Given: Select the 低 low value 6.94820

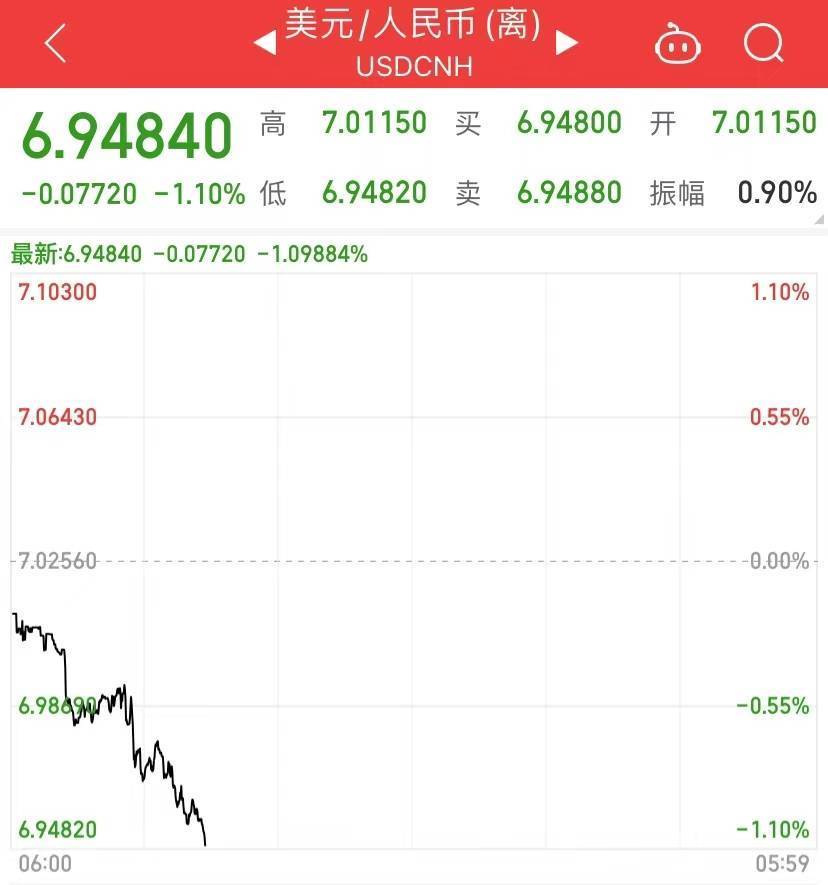Looking at the screenshot, I should (374, 192).
